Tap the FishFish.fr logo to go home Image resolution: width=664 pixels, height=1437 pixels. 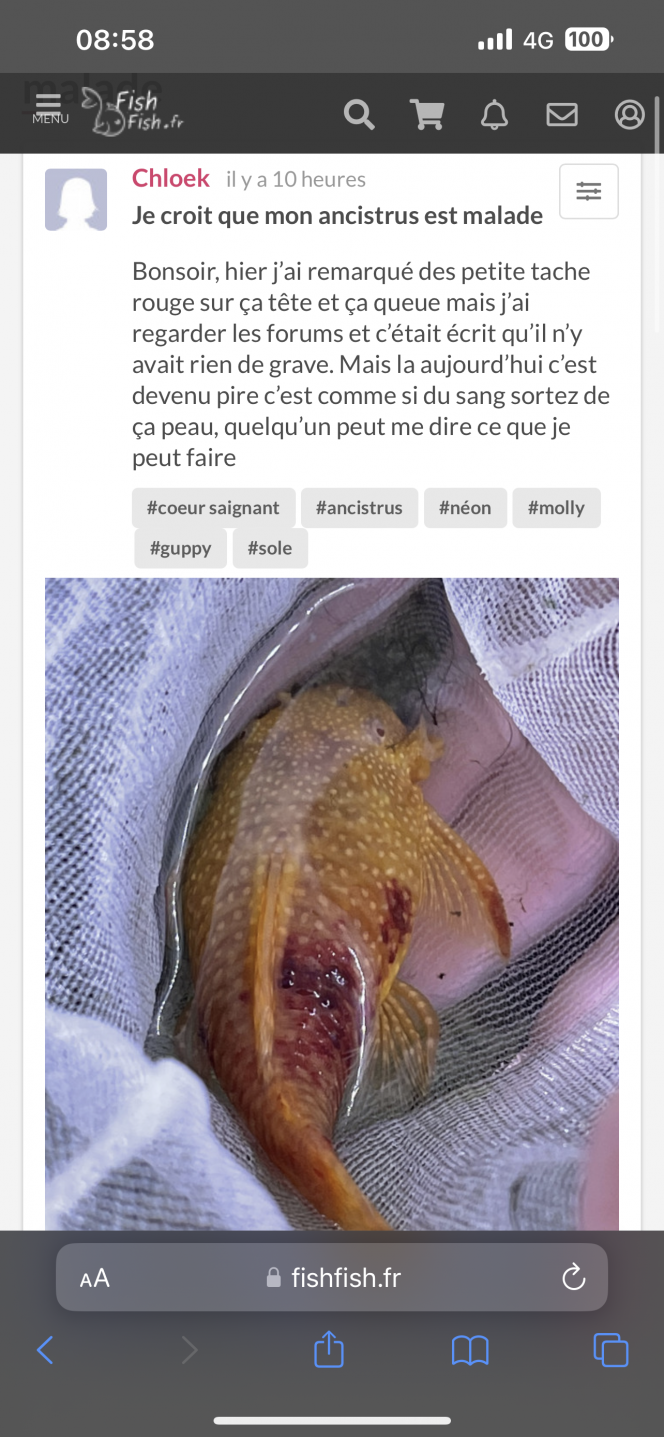[x=133, y=111]
